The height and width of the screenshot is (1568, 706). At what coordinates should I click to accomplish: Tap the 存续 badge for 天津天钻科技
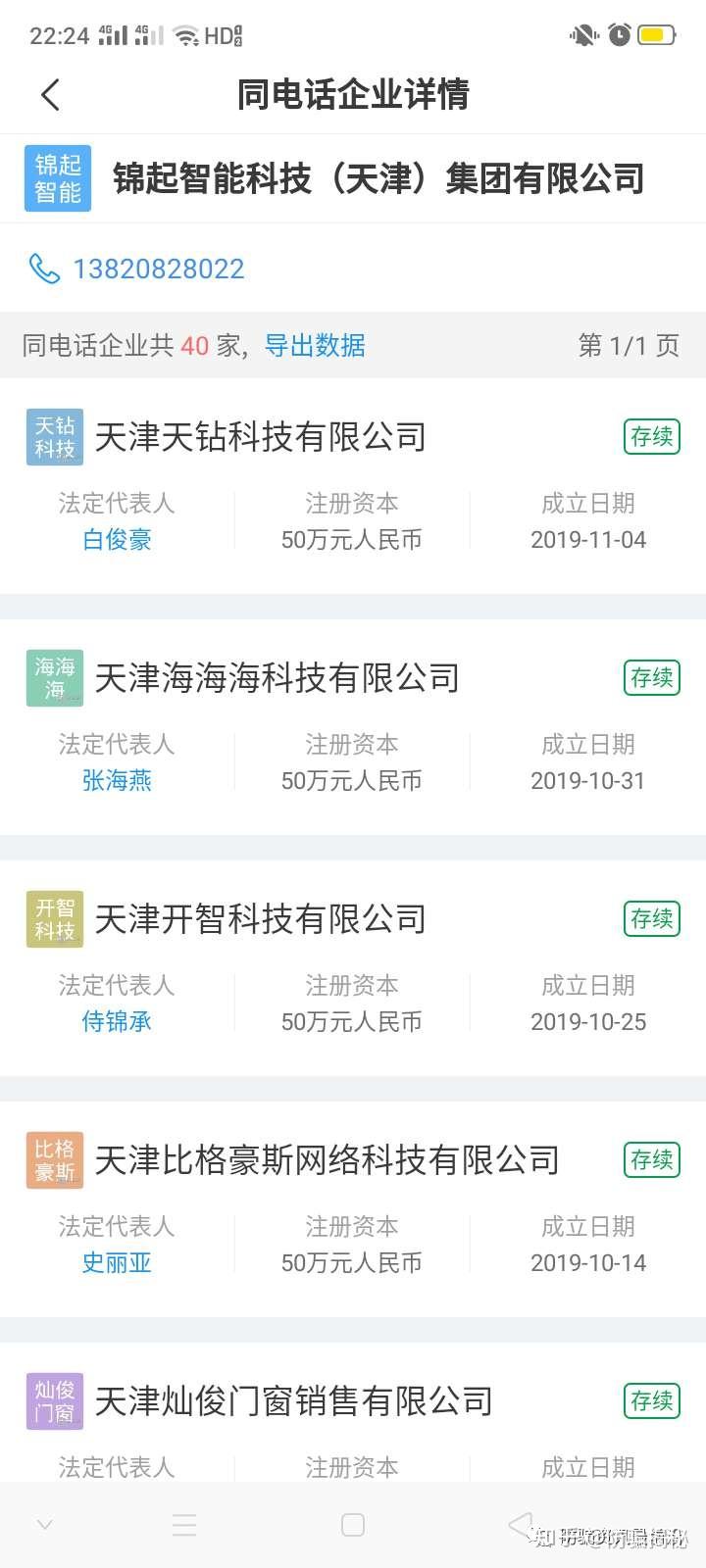coord(651,436)
